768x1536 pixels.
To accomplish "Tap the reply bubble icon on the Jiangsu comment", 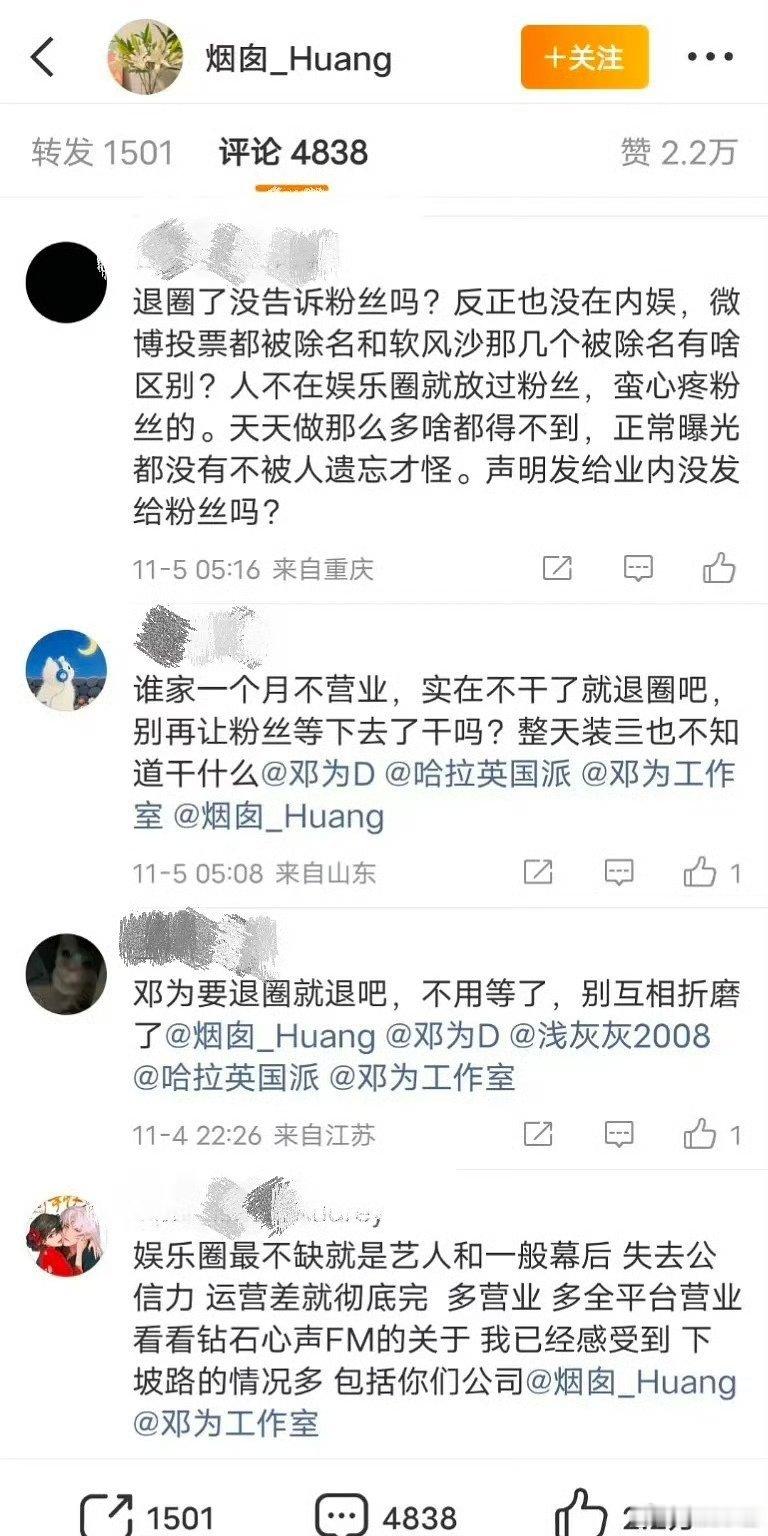I will [x=620, y=1132].
